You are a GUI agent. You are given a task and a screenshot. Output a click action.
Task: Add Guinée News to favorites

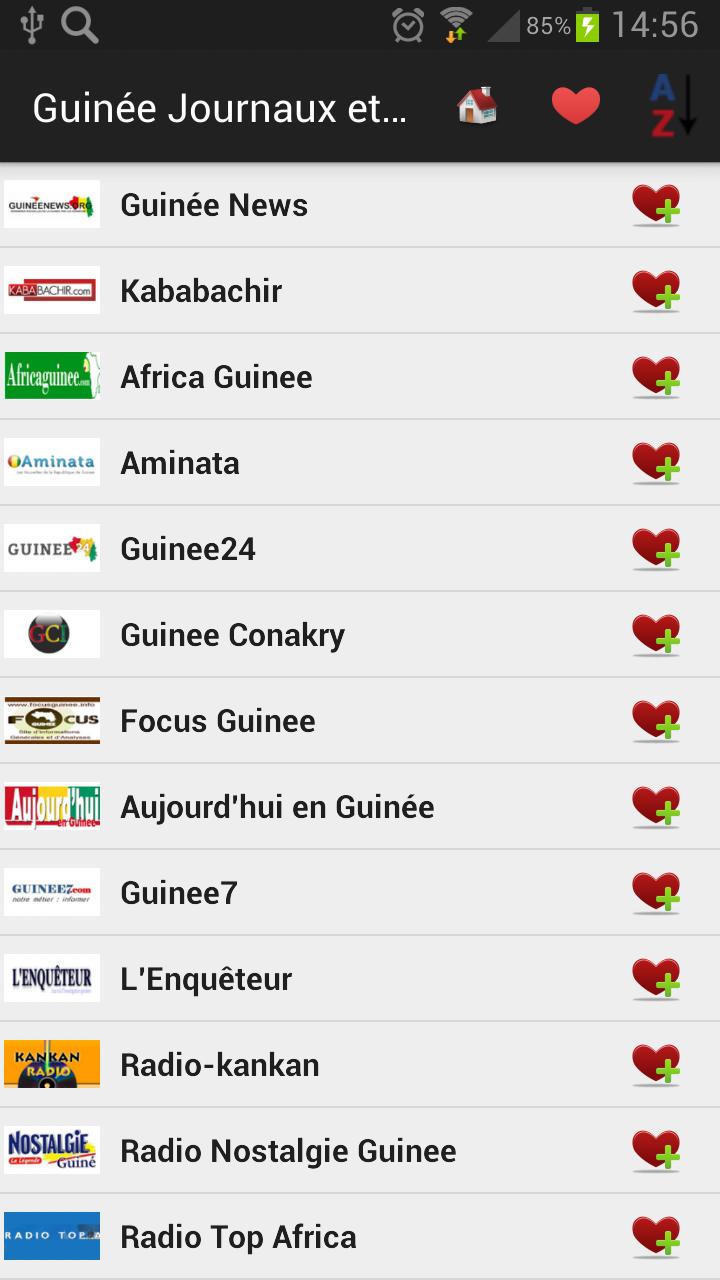click(x=656, y=204)
